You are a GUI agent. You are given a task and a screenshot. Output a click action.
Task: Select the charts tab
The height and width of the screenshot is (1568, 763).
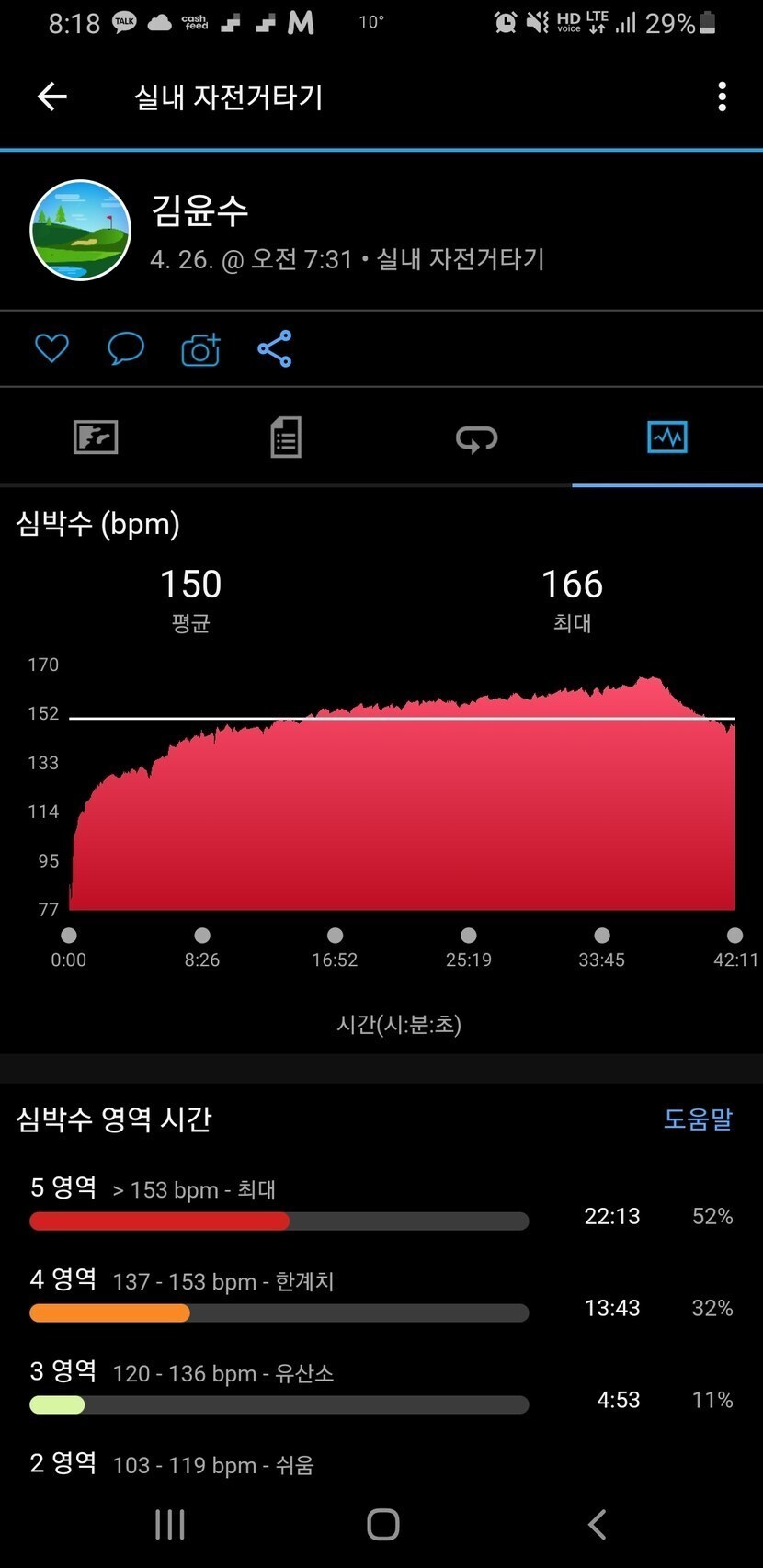pyautogui.click(x=666, y=437)
